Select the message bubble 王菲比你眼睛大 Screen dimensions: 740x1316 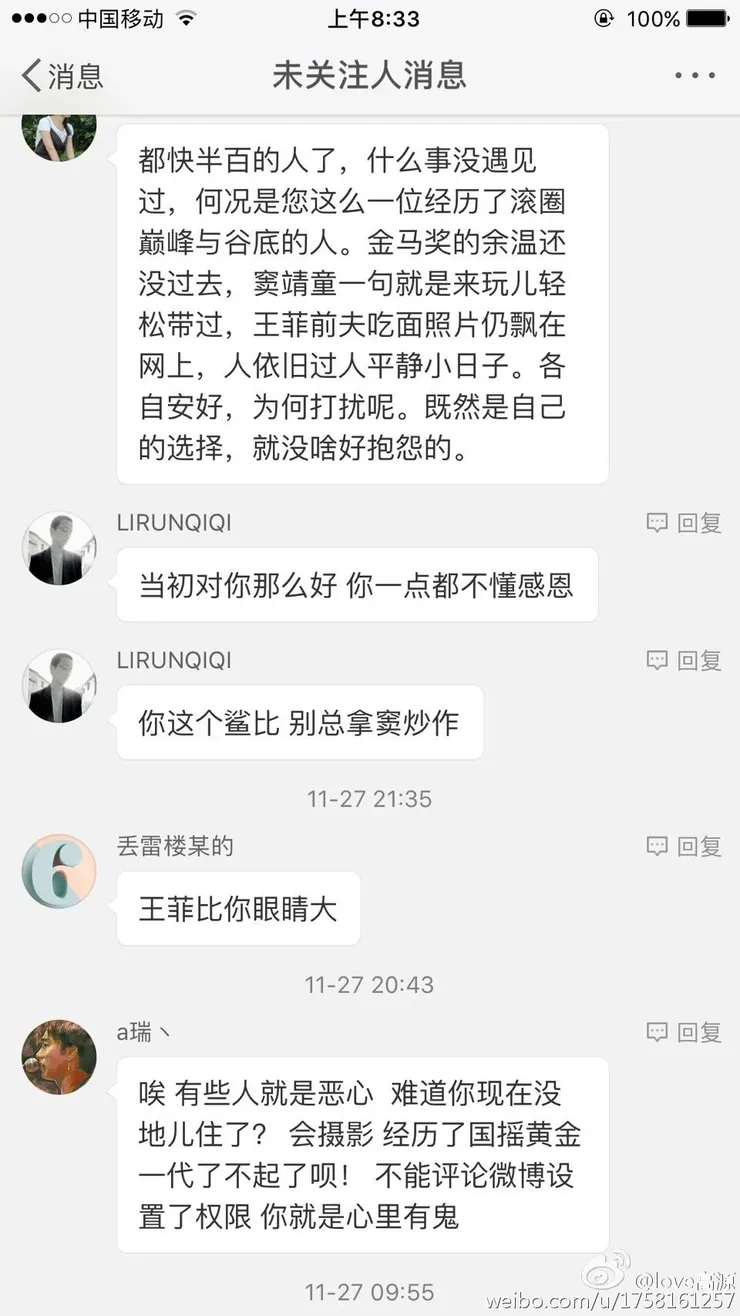pos(237,907)
